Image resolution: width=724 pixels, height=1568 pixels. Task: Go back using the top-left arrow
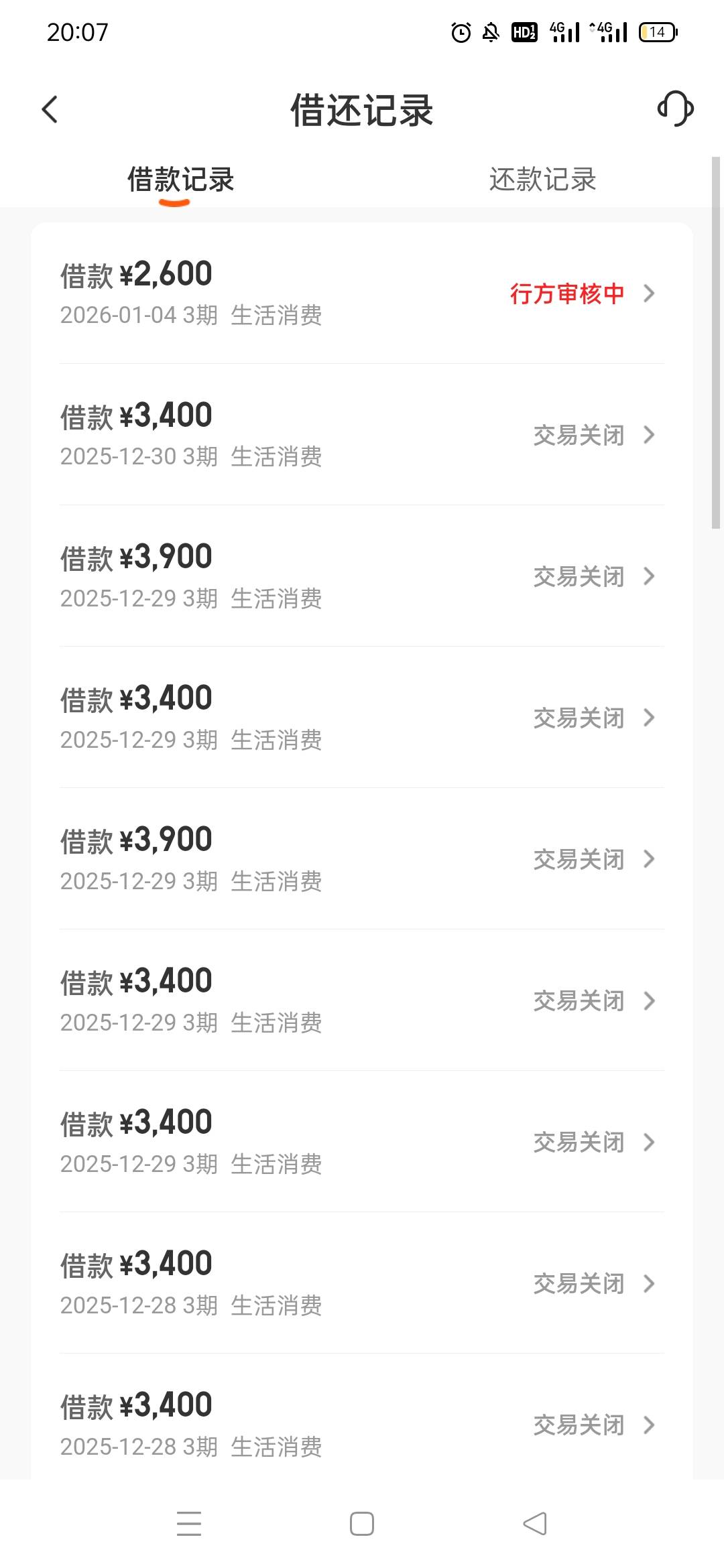point(50,109)
